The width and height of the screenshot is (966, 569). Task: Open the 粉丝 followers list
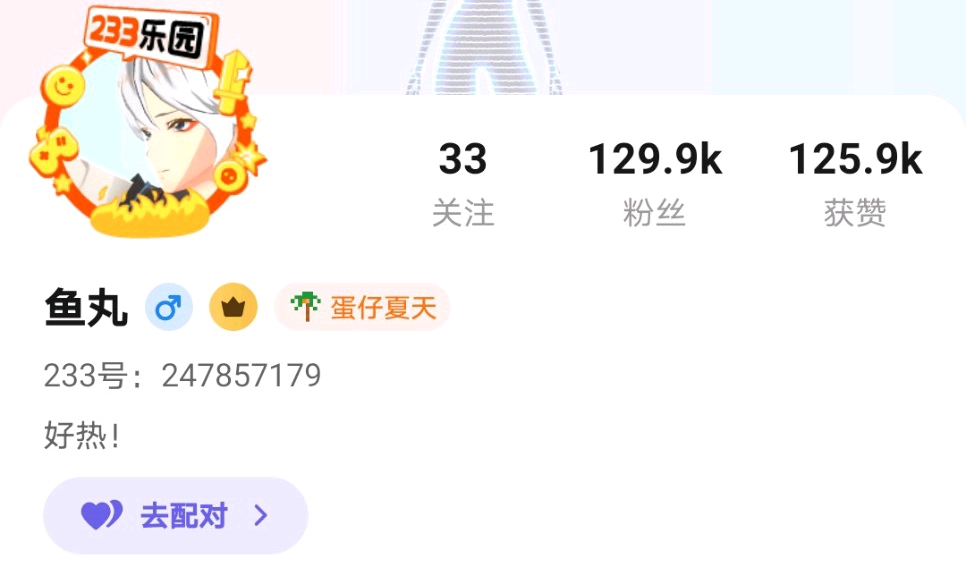pyautogui.click(x=655, y=182)
